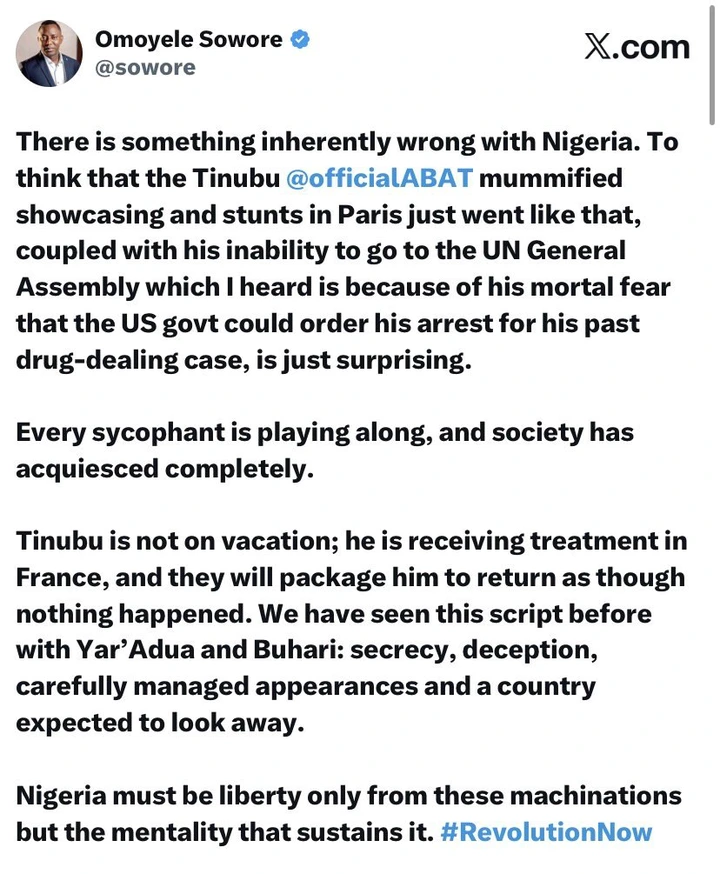Open the Omoyele Sowore account name
The height and width of the screenshot is (874, 720).
pos(189,40)
